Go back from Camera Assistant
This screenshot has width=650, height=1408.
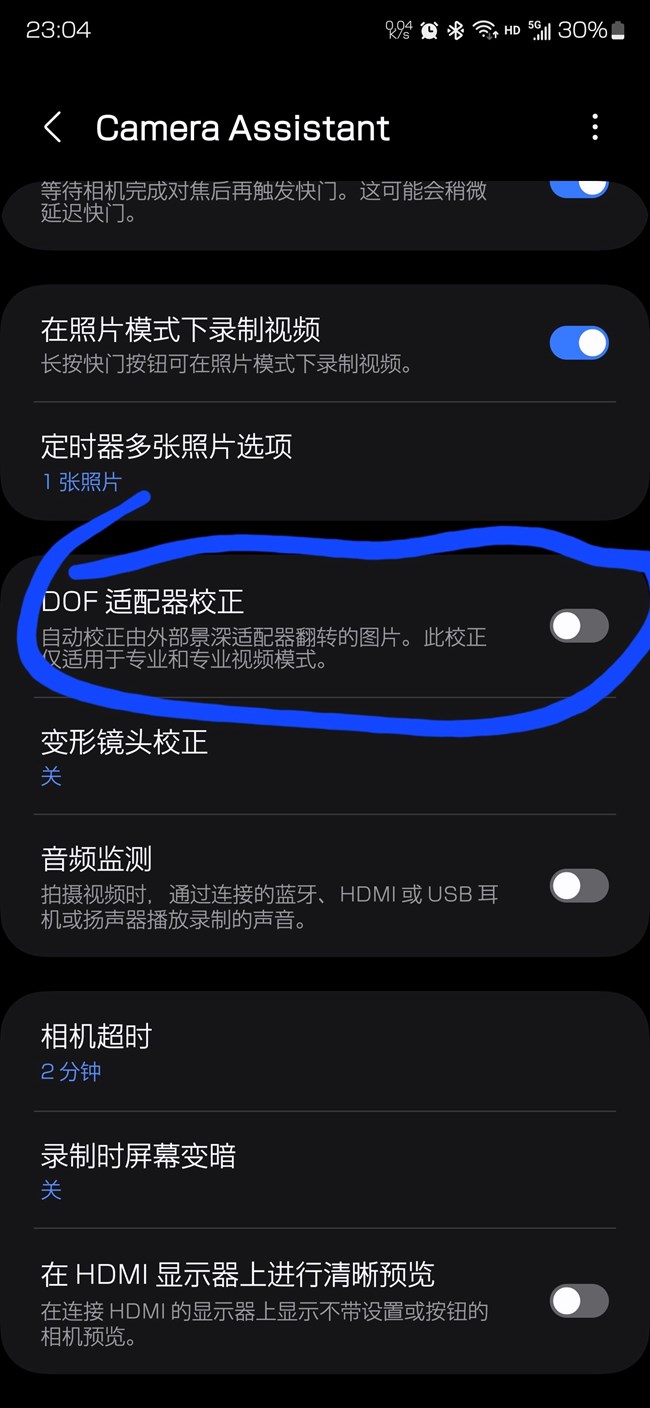coord(53,128)
